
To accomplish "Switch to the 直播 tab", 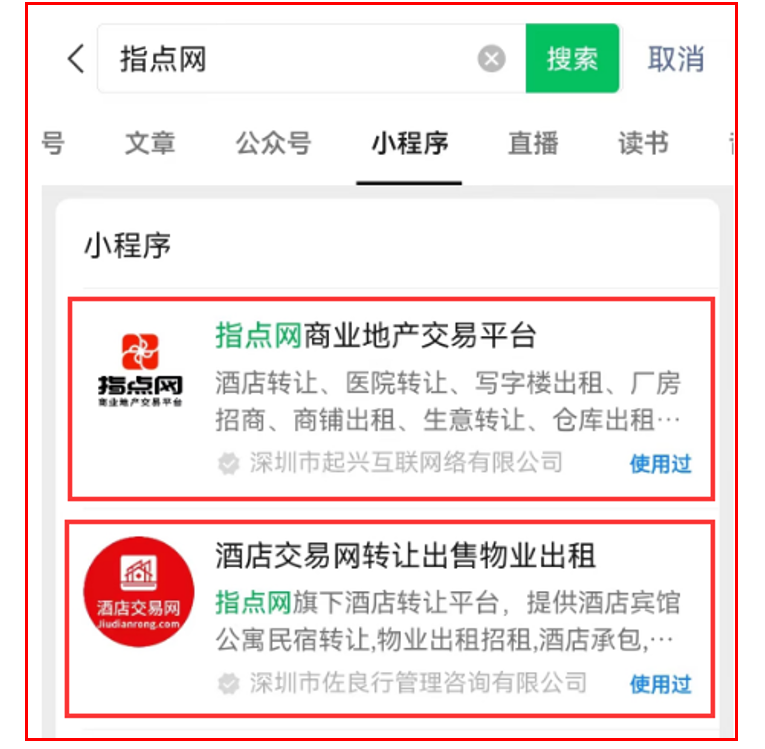I will (533, 143).
